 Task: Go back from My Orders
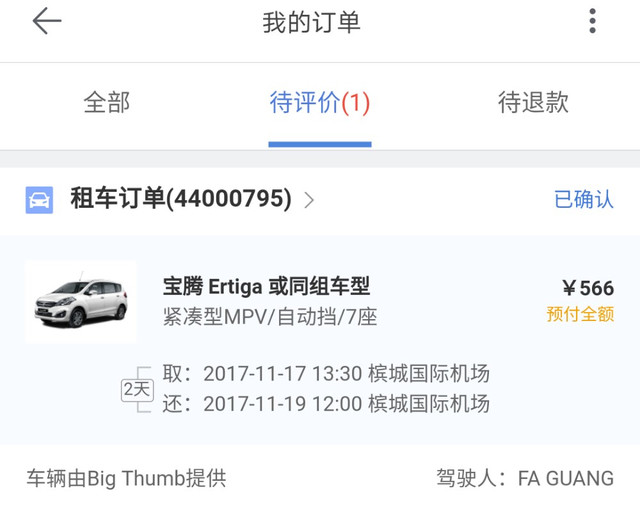(x=46, y=22)
